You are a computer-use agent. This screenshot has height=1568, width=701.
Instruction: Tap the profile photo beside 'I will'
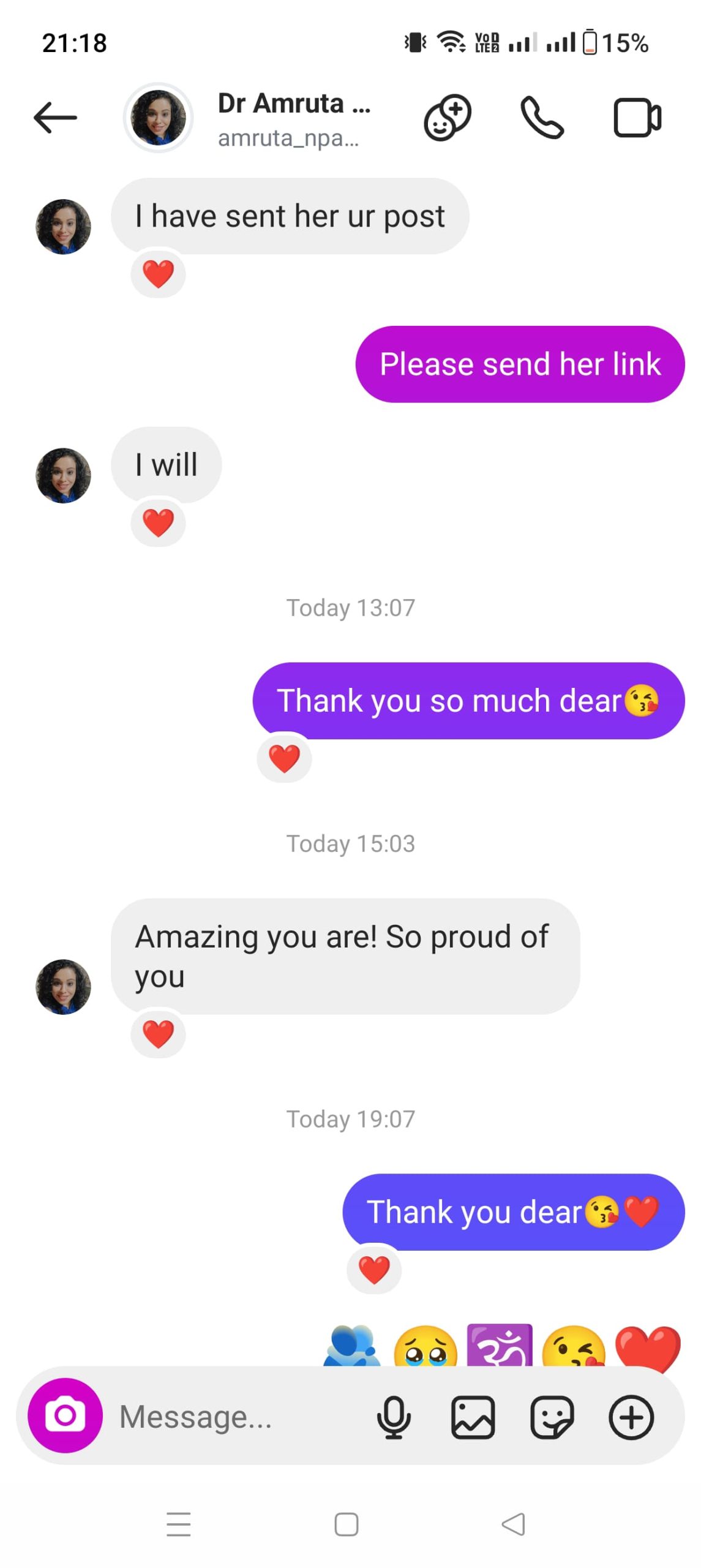click(x=63, y=477)
